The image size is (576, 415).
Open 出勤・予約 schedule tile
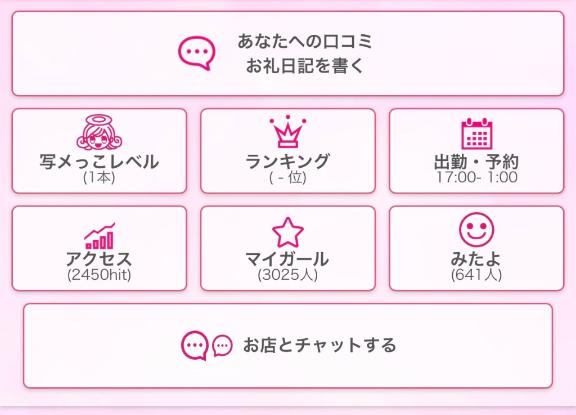coord(476,151)
